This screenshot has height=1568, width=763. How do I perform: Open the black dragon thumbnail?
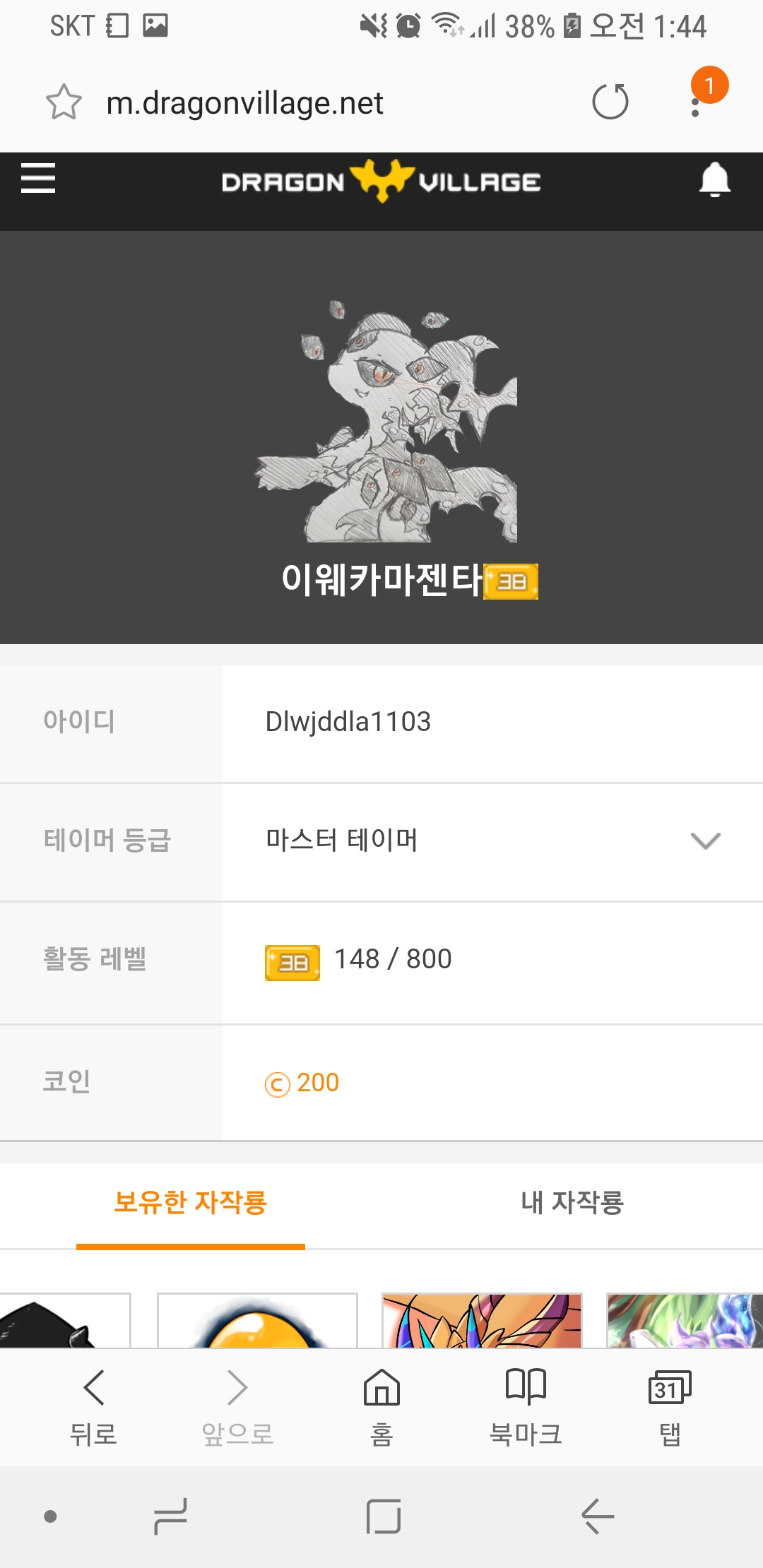point(65,1321)
